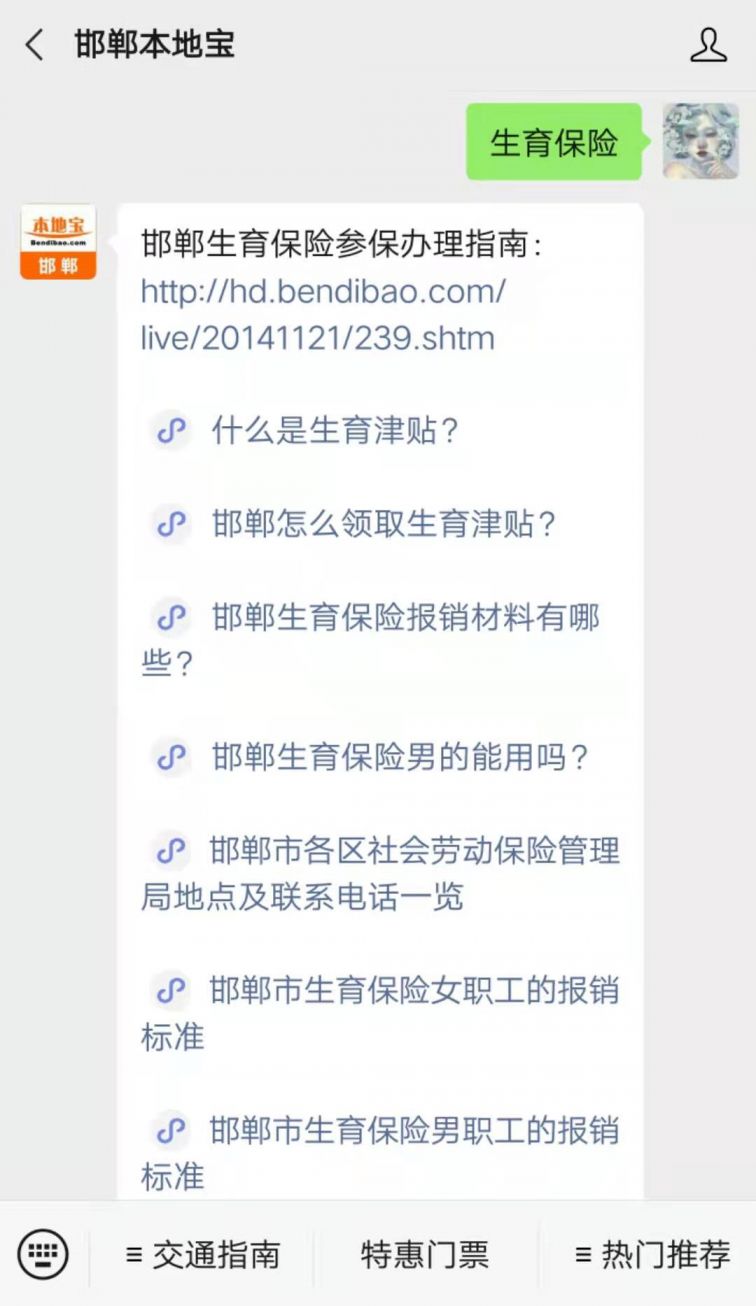The image size is (756, 1306).
Task: Open the account profile icon
Action: (708, 45)
